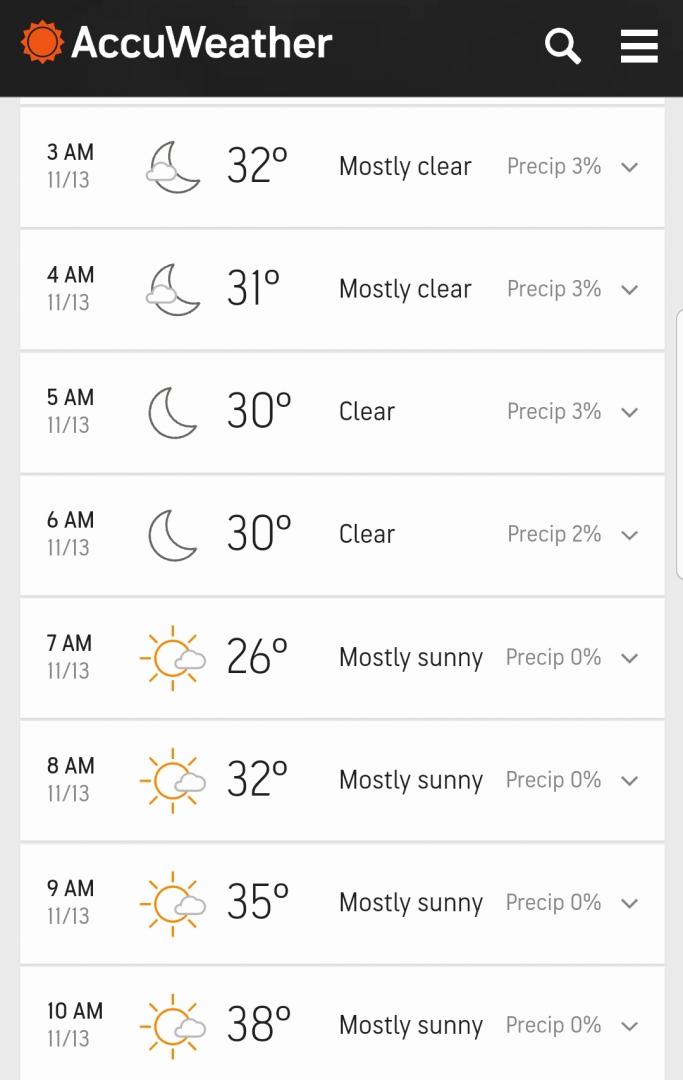This screenshot has width=683, height=1080.
Task: Show the 10 AM forecast details
Action: [629, 1026]
